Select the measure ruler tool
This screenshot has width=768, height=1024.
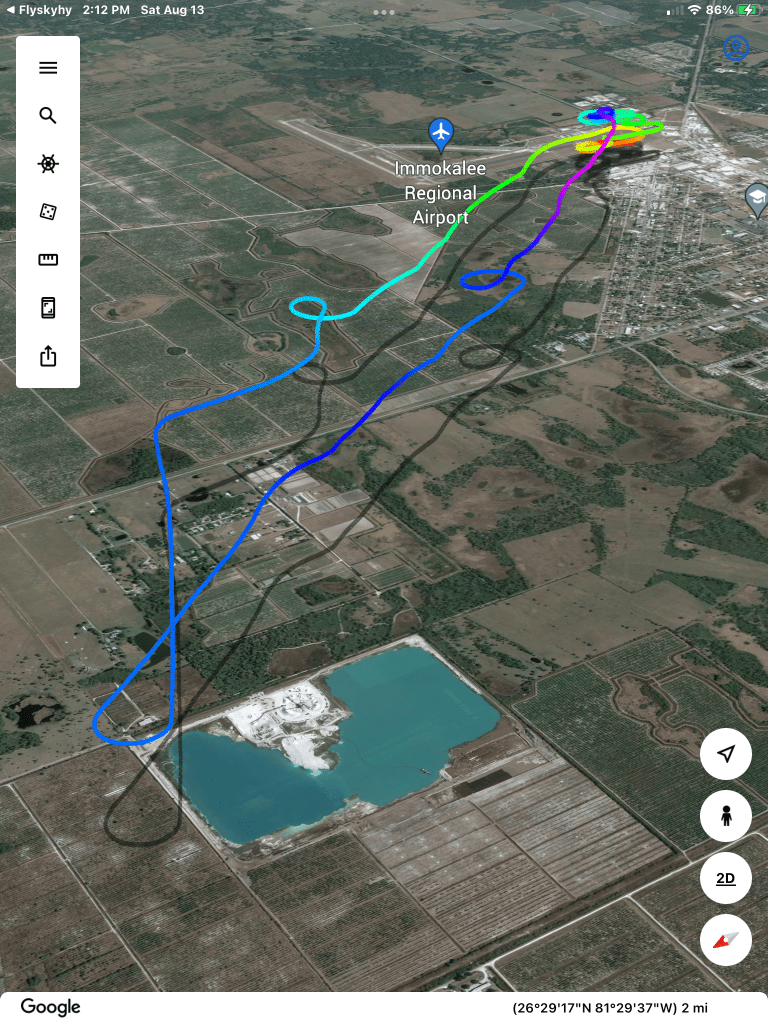coord(48,260)
